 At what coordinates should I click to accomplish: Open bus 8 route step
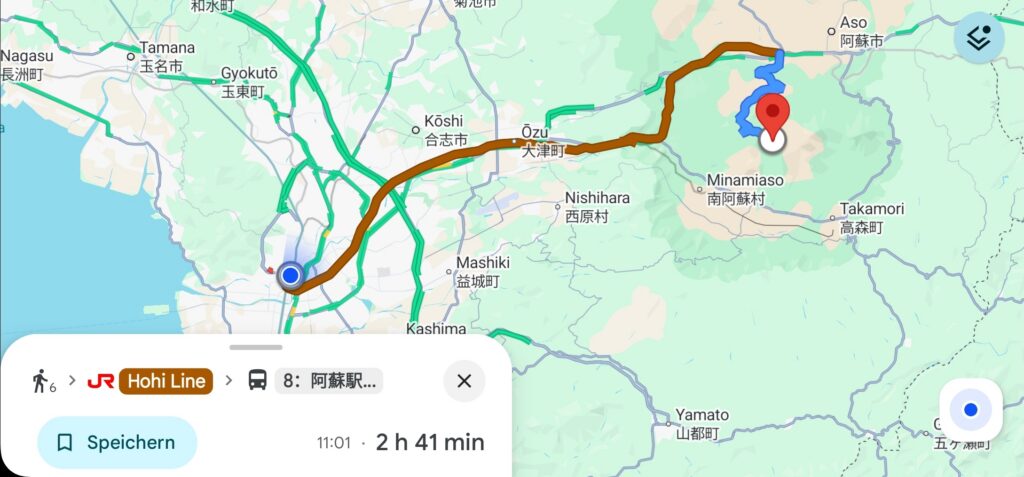point(315,381)
